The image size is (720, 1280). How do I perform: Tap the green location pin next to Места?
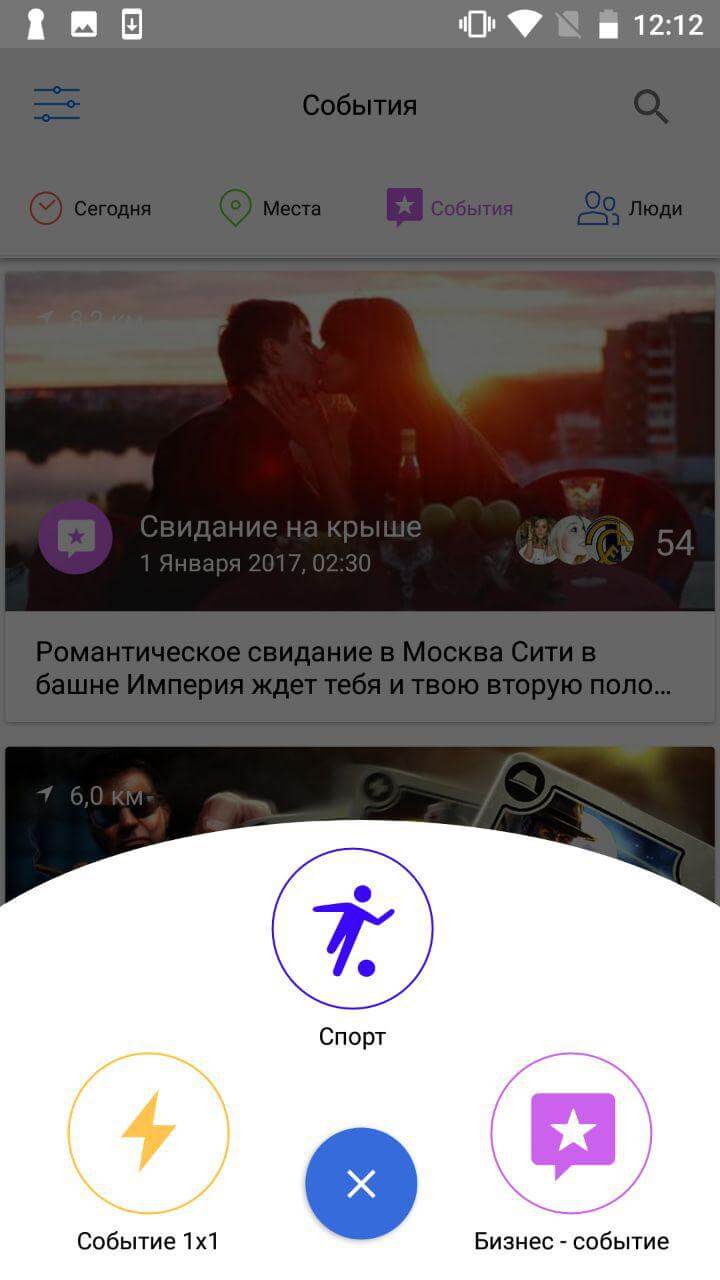tap(235, 206)
